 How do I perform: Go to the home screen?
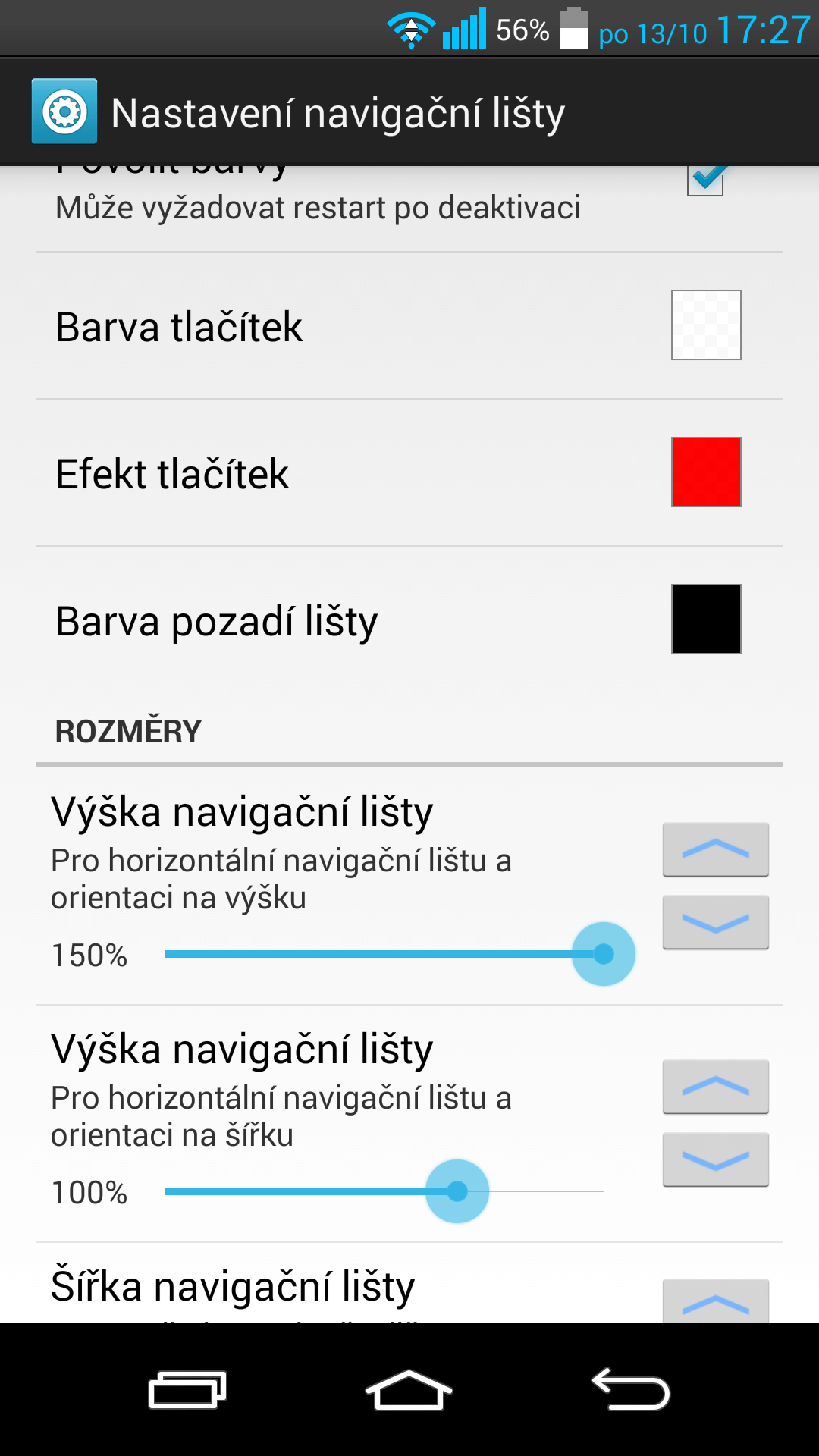pyautogui.click(x=409, y=1390)
